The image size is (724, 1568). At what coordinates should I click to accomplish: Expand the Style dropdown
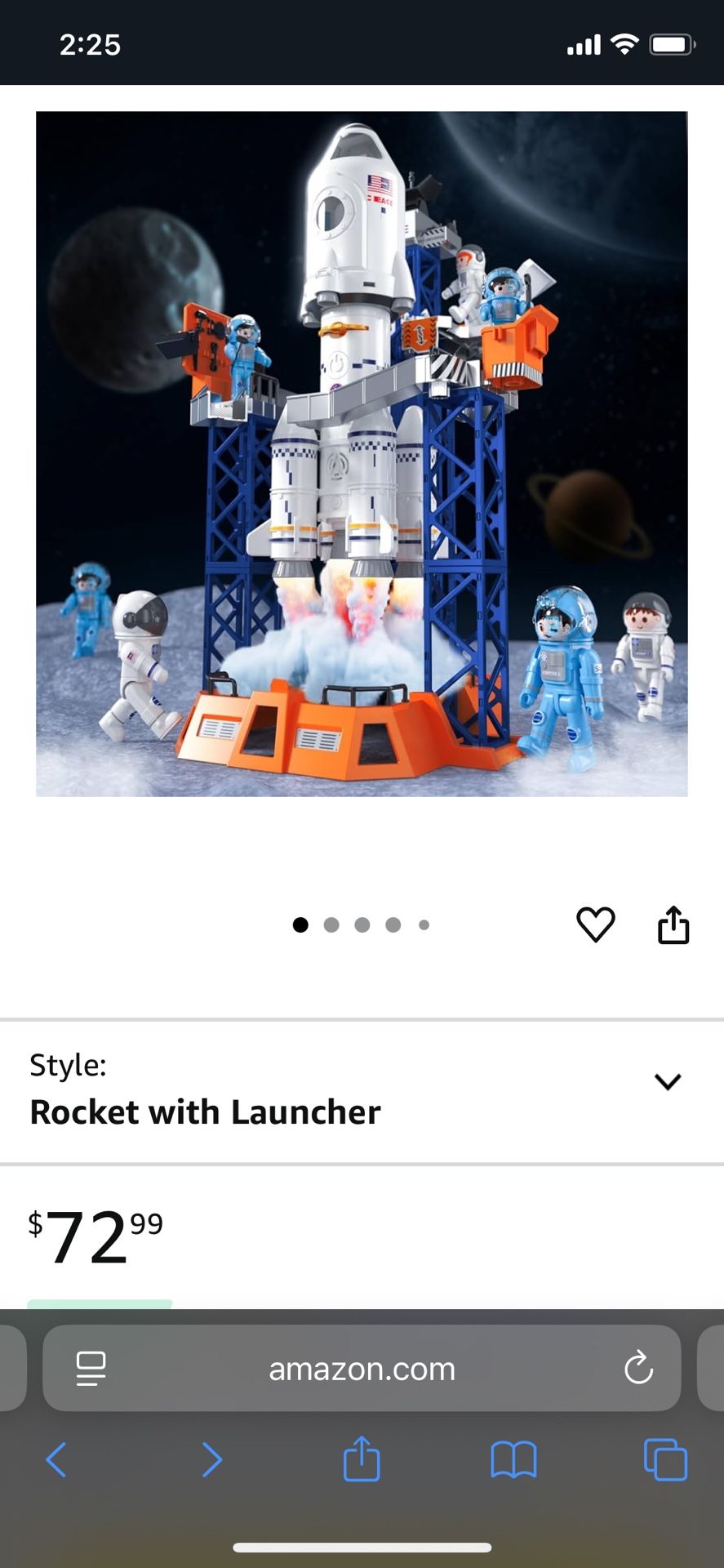(x=668, y=1082)
